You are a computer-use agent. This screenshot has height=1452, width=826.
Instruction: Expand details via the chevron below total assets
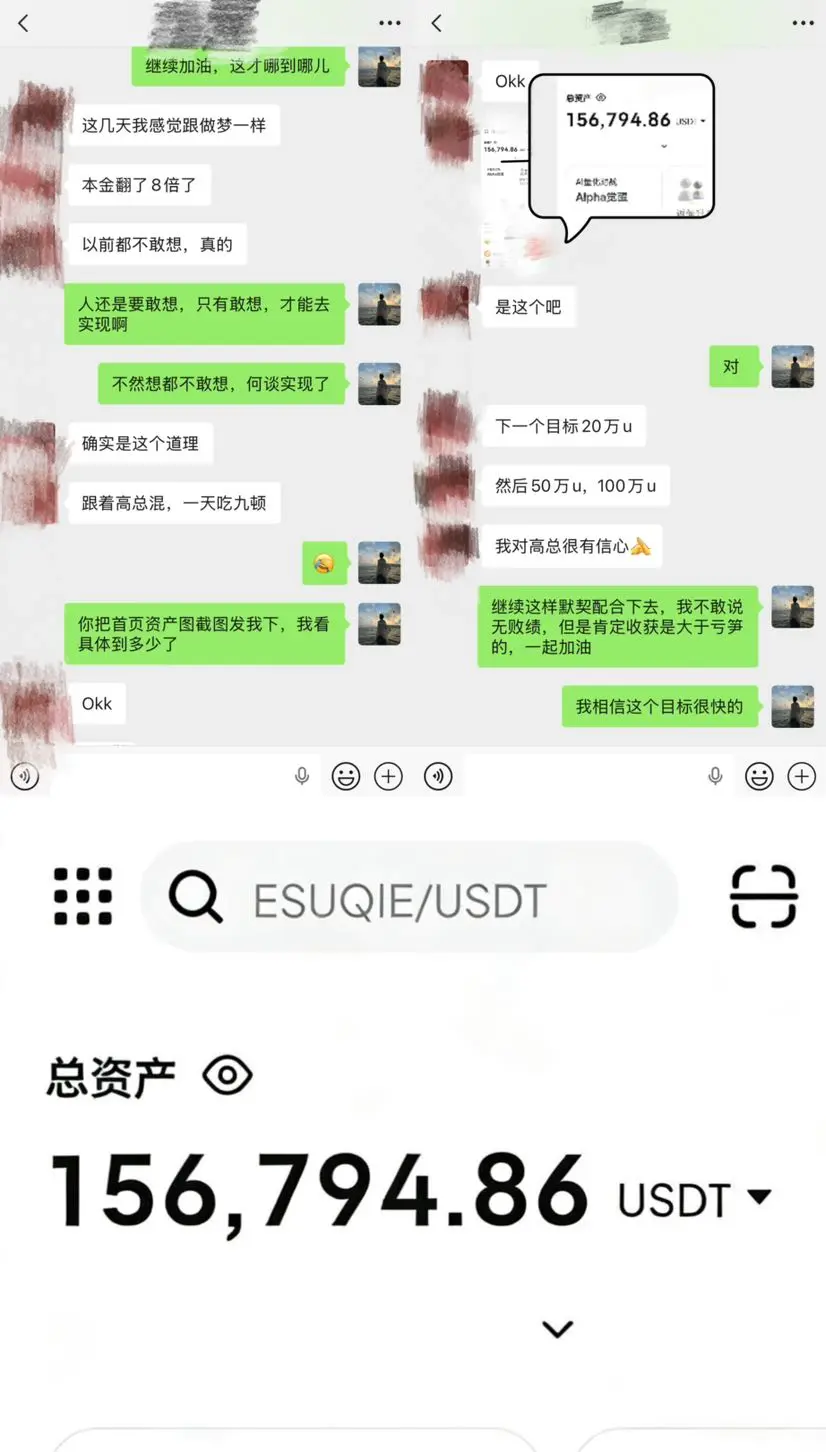pos(557,1328)
